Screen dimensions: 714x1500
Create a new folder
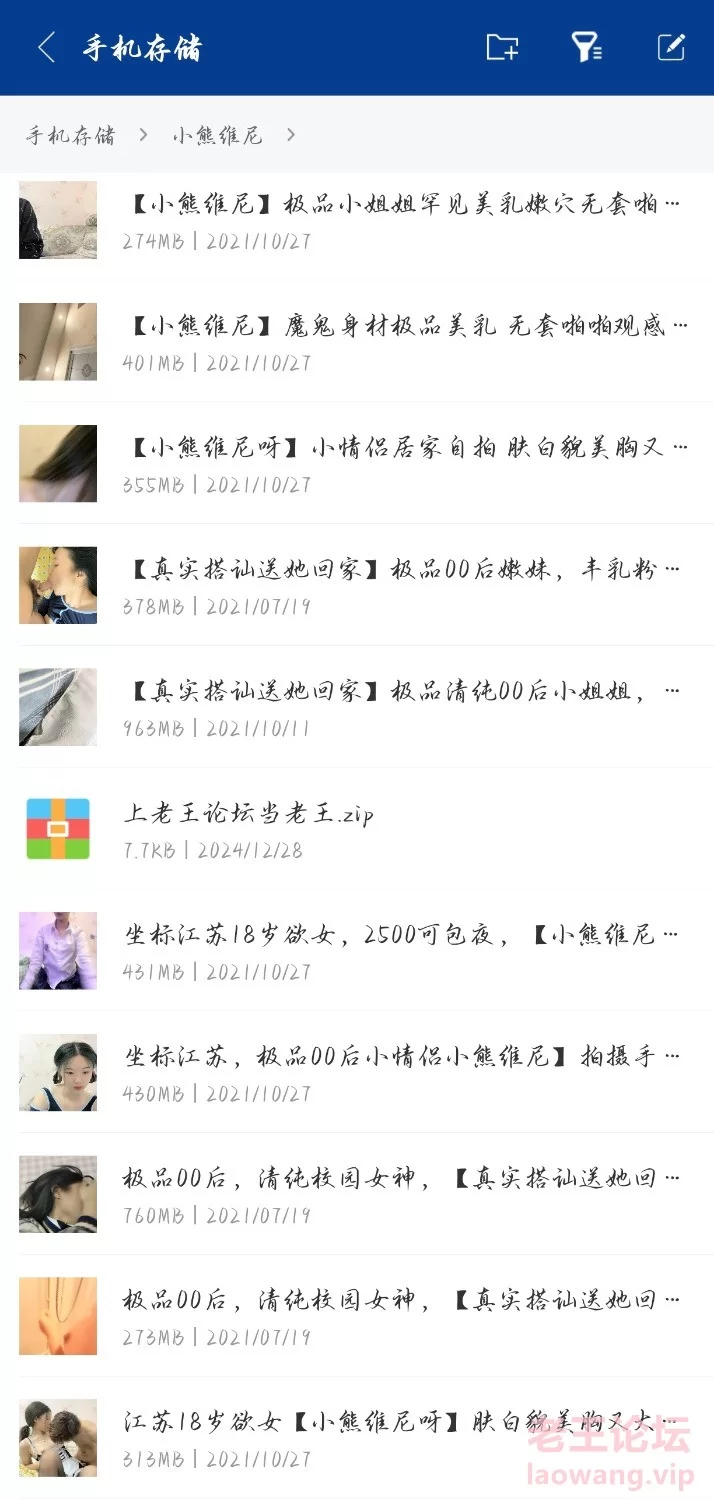pos(502,47)
